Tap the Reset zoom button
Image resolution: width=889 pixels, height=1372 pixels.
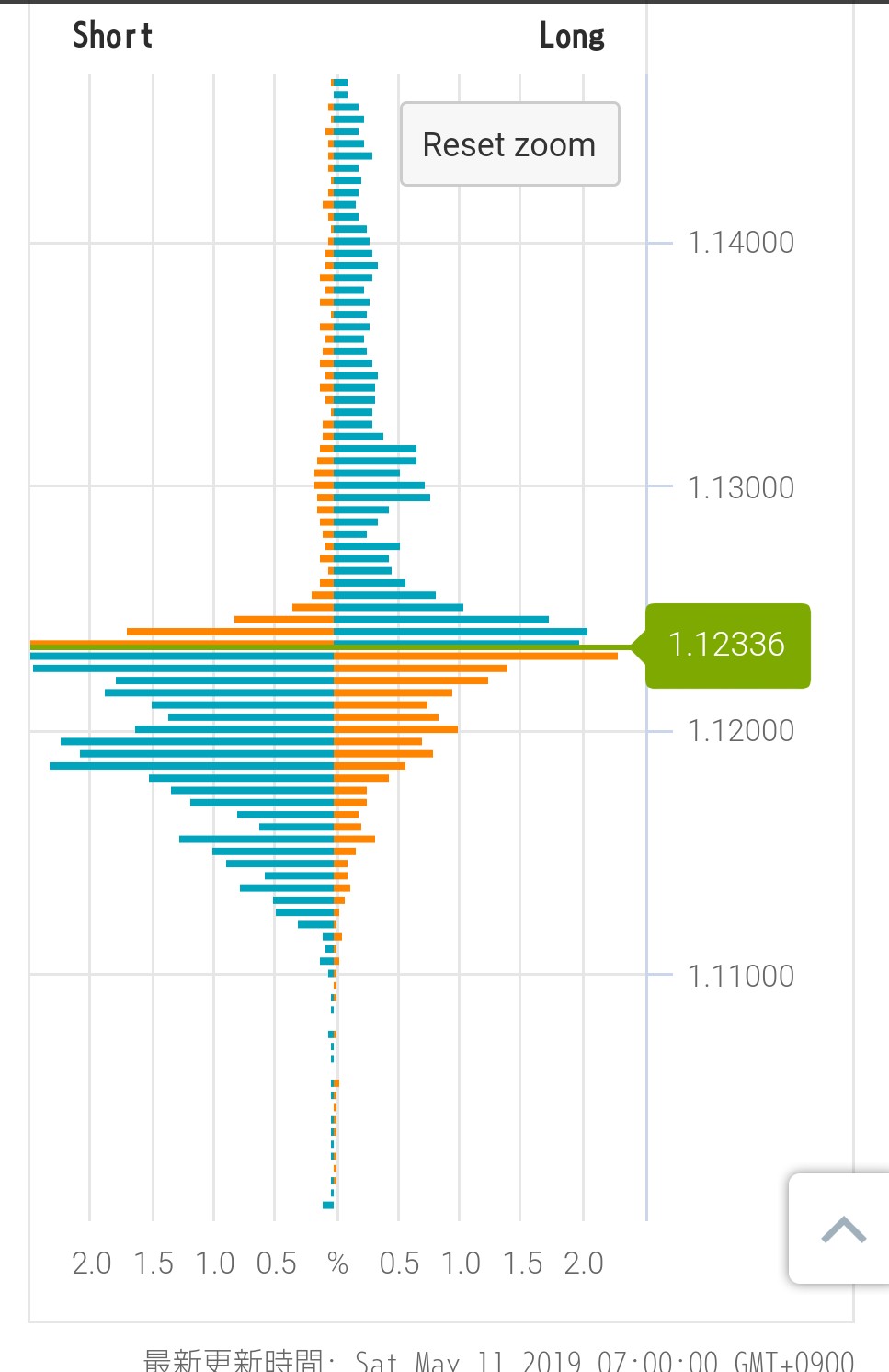click(509, 144)
